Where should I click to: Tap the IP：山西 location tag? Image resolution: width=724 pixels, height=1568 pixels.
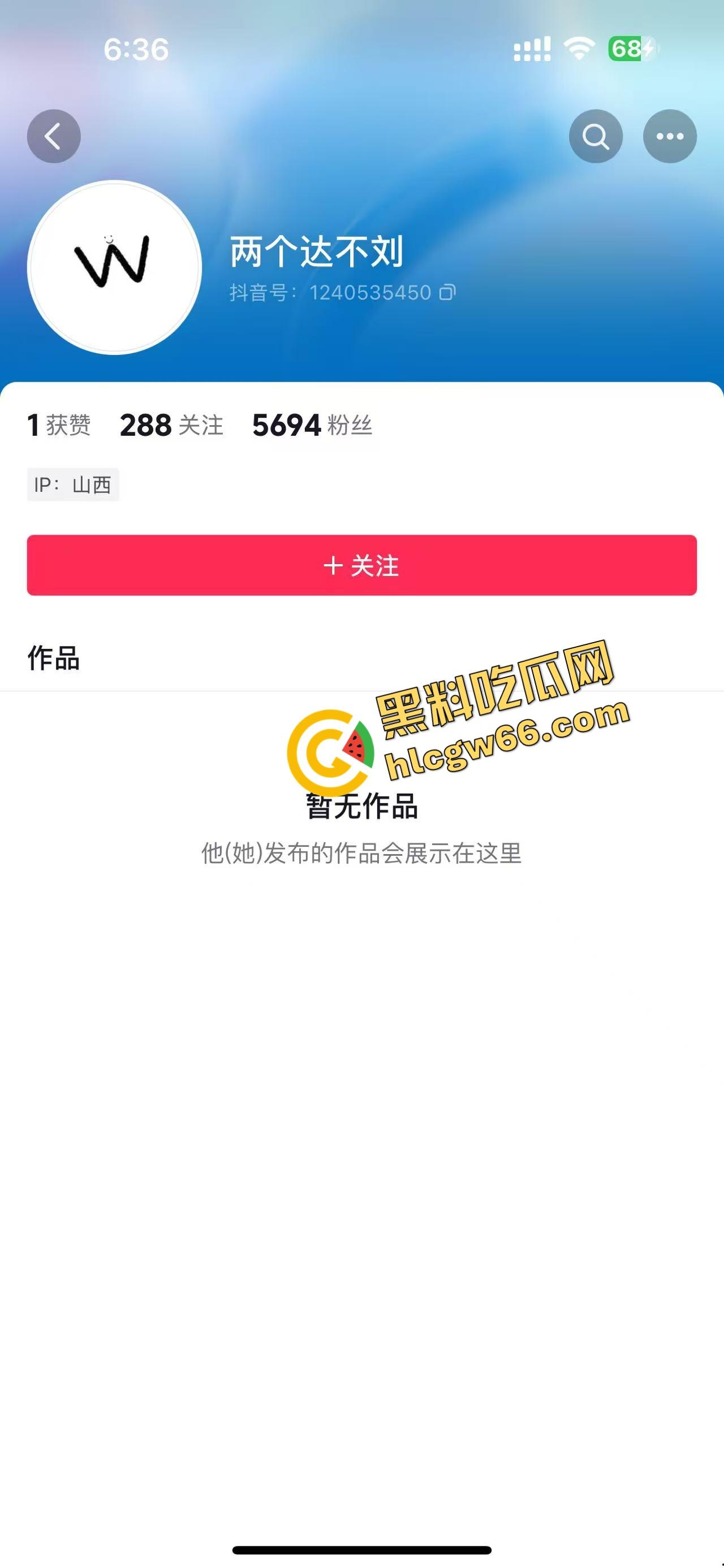coord(73,484)
